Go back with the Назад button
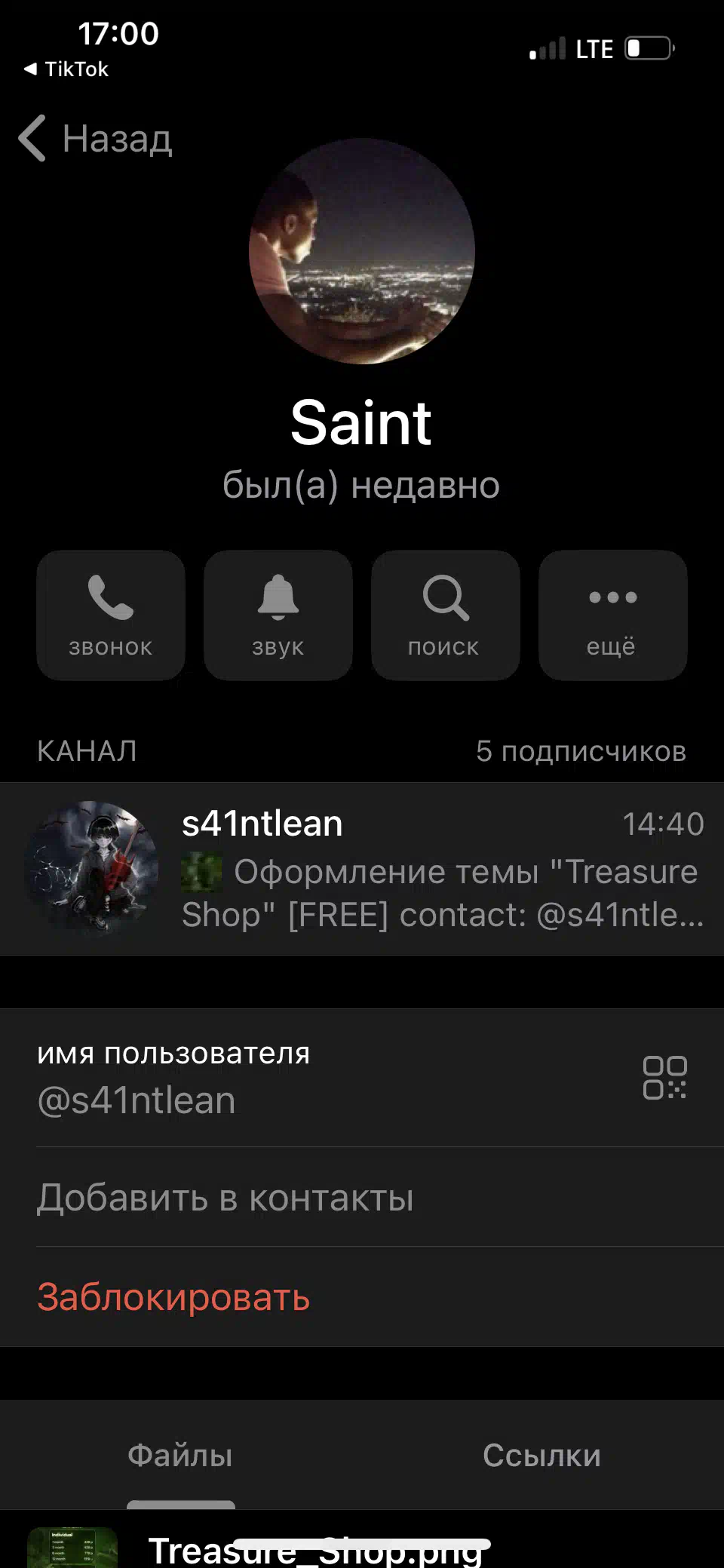 tap(96, 139)
